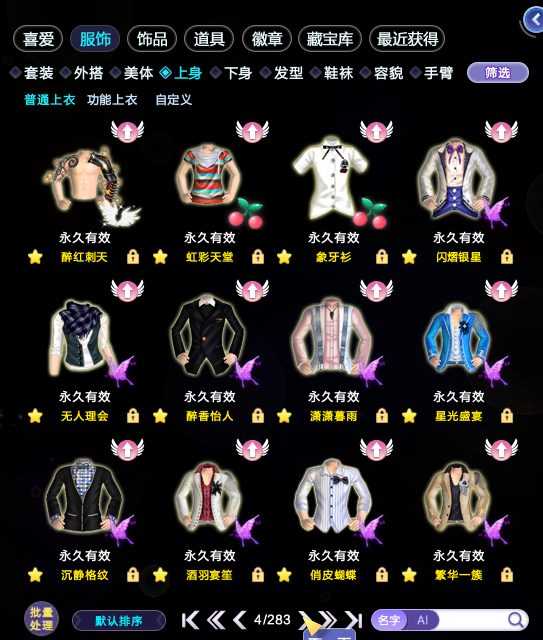Viewport: 543px width, 640px height.
Task: Open the 道具 tab
Action: tap(209, 39)
